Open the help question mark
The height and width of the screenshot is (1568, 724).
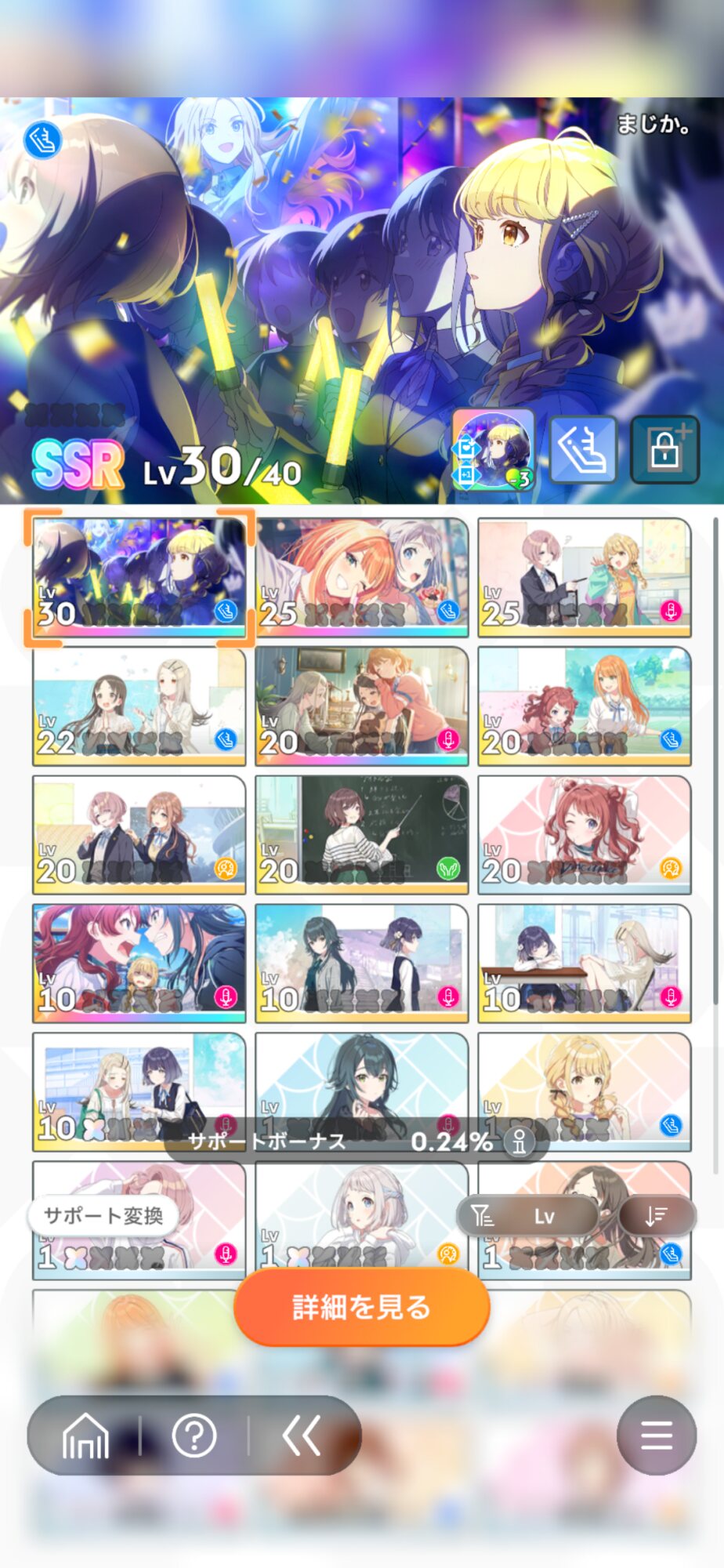coord(194,1436)
